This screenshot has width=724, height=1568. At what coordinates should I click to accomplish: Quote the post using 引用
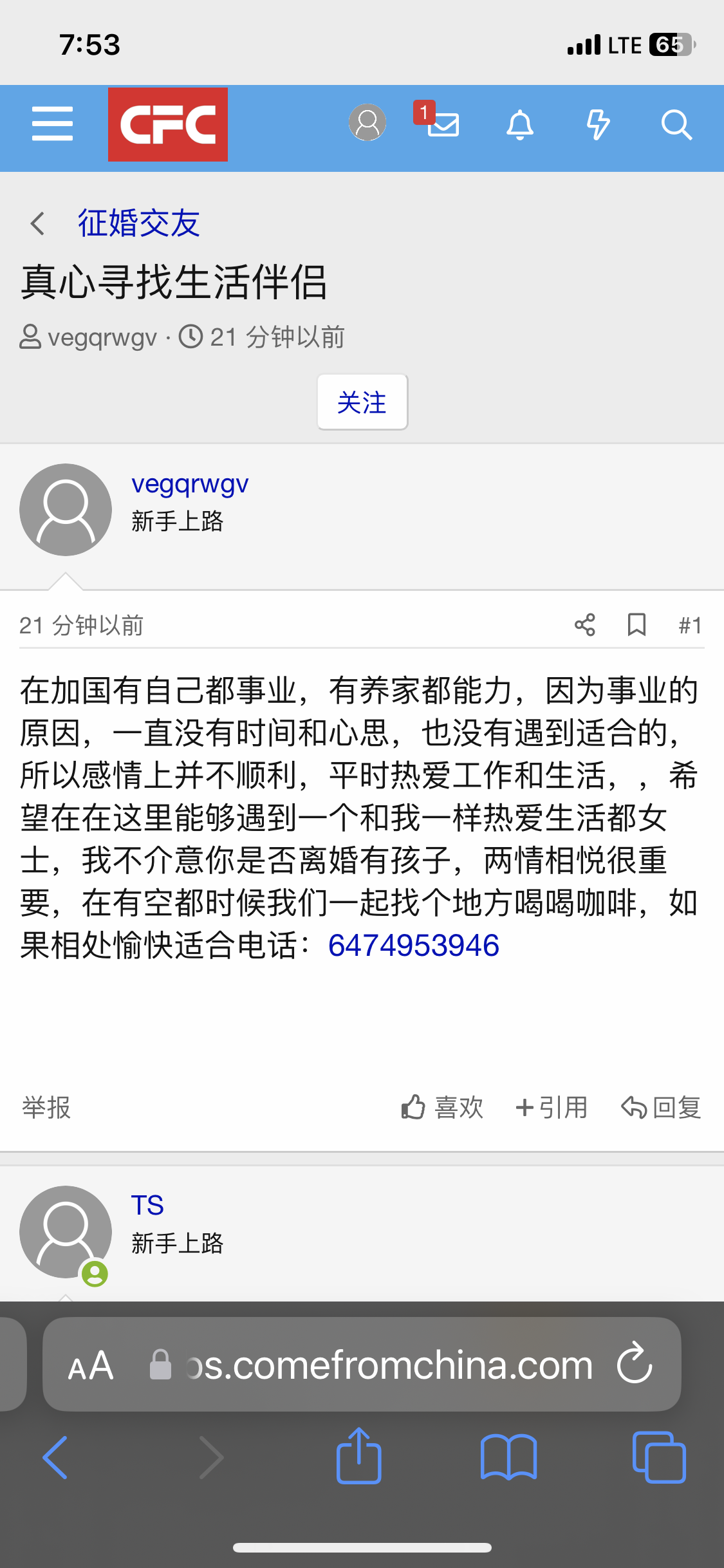pos(552,1108)
